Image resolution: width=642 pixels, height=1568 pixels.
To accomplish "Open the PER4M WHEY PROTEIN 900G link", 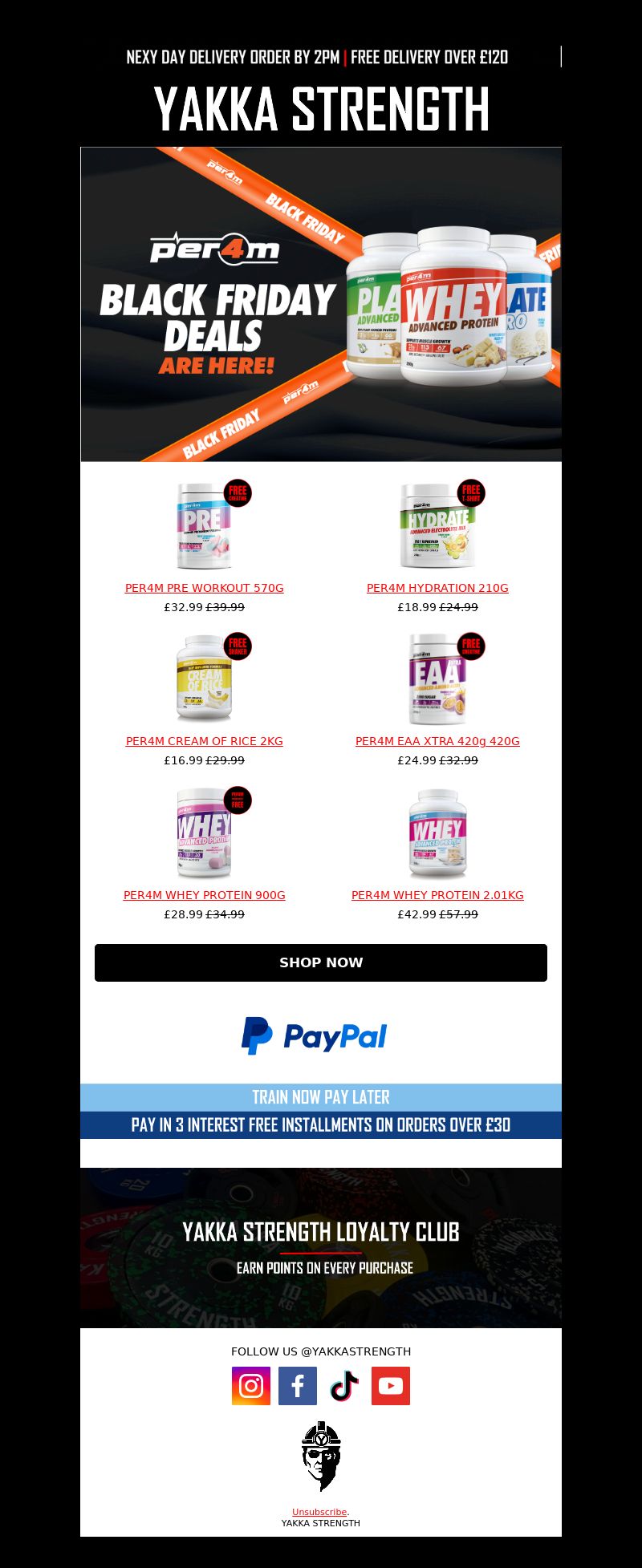I will tap(204, 895).
